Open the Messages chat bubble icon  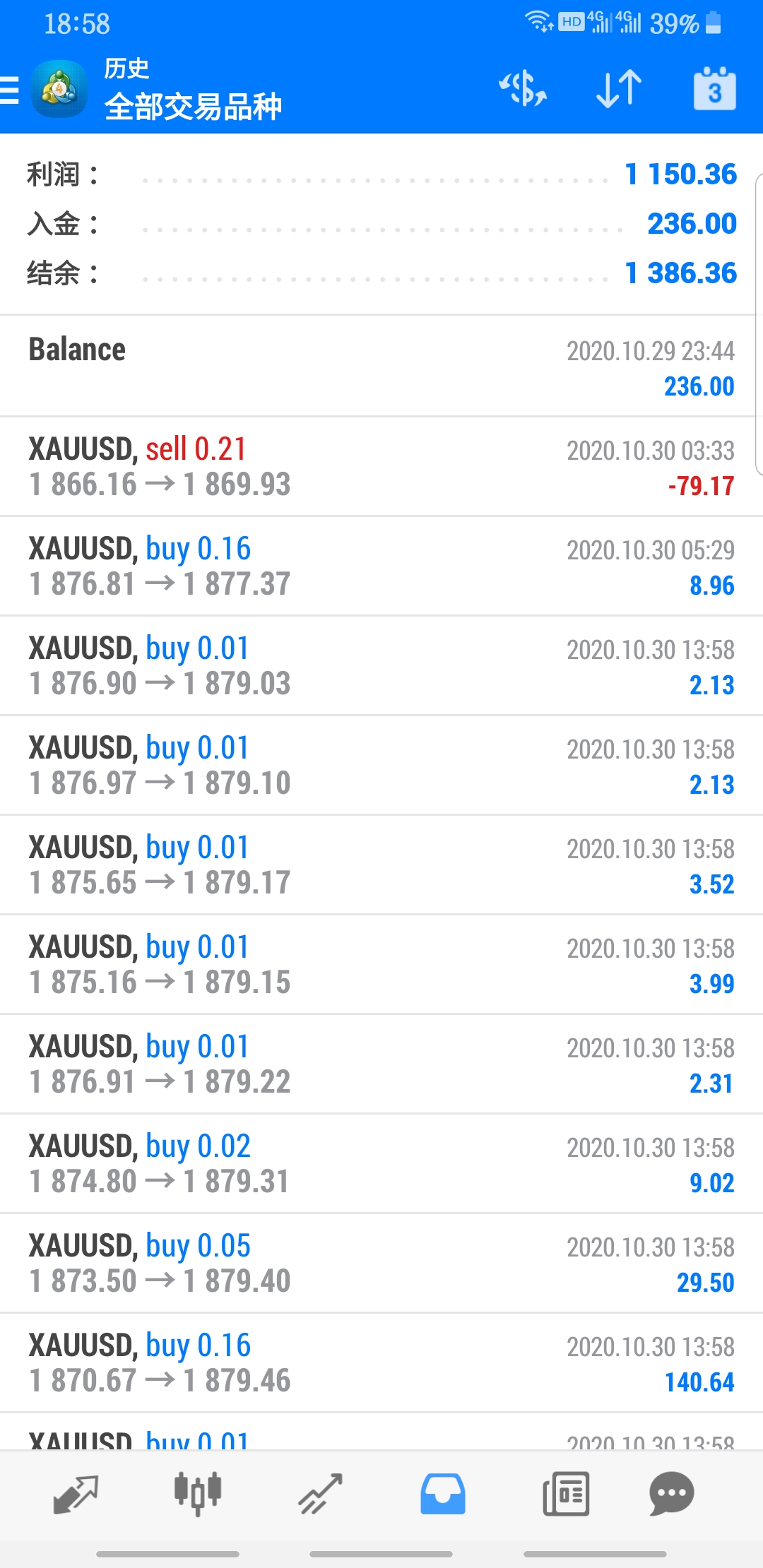click(x=670, y=1492)
